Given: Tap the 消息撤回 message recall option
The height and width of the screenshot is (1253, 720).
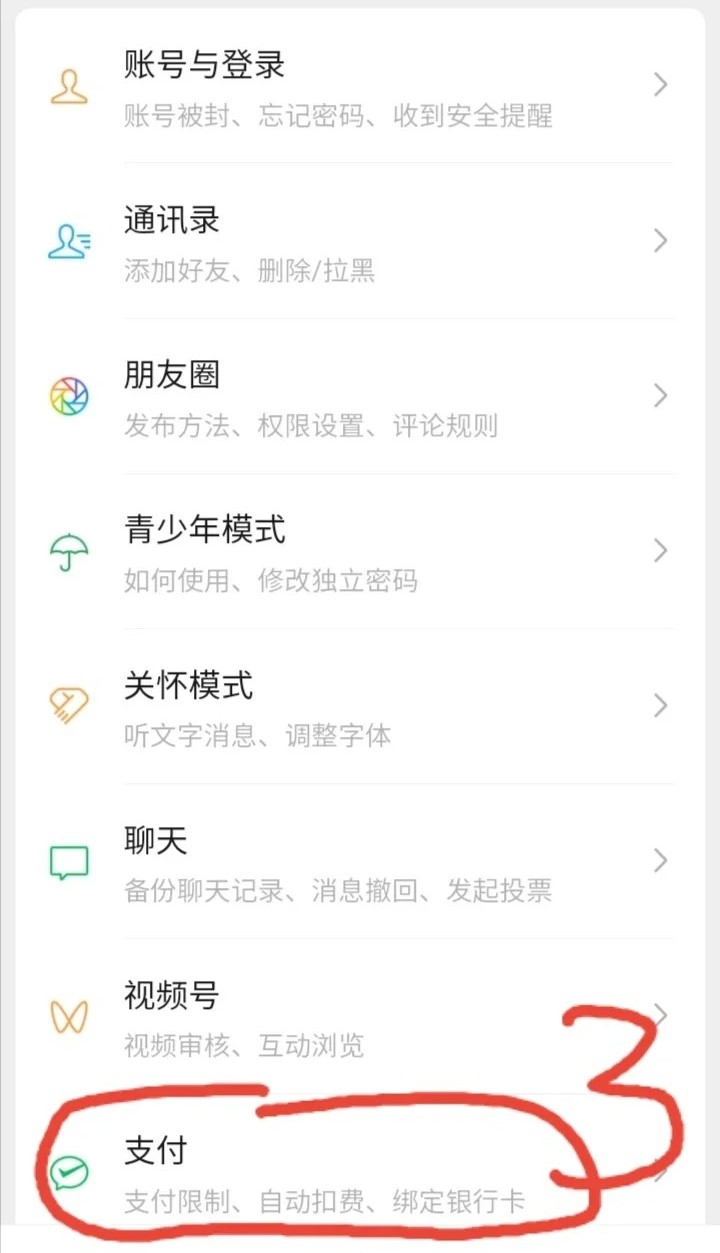Looking at the screenshot, I should (360, 890).
